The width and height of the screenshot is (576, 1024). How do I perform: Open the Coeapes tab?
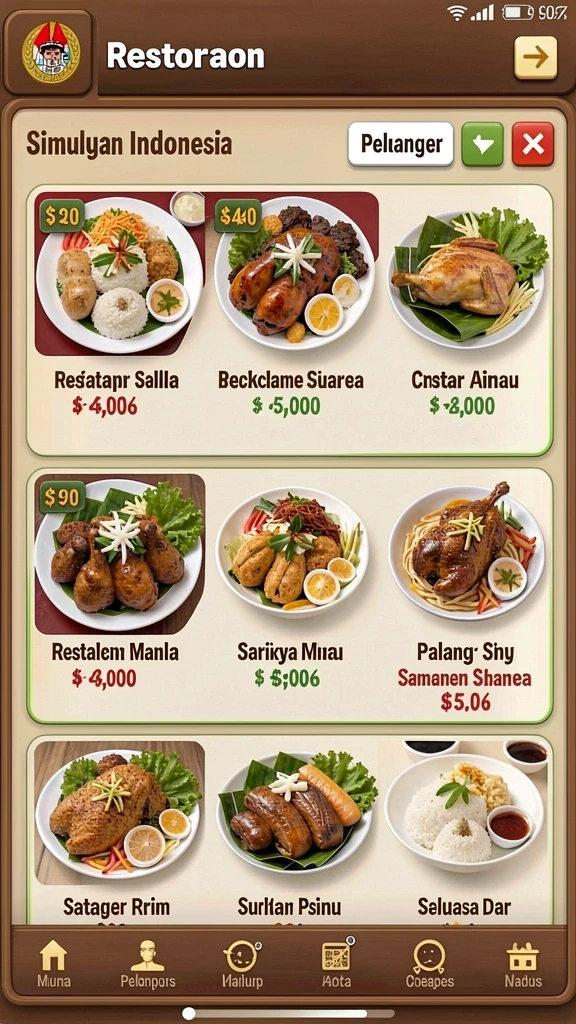429,963
